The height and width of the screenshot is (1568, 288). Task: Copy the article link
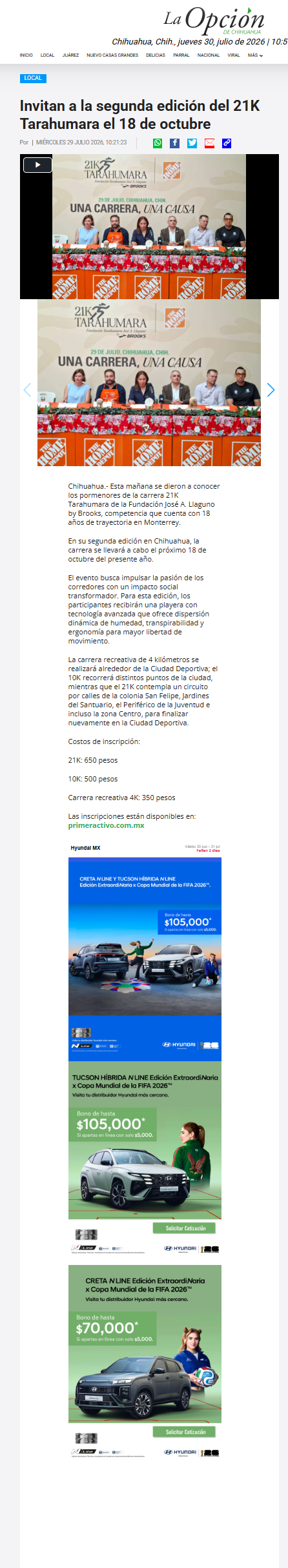click(227, 143)
